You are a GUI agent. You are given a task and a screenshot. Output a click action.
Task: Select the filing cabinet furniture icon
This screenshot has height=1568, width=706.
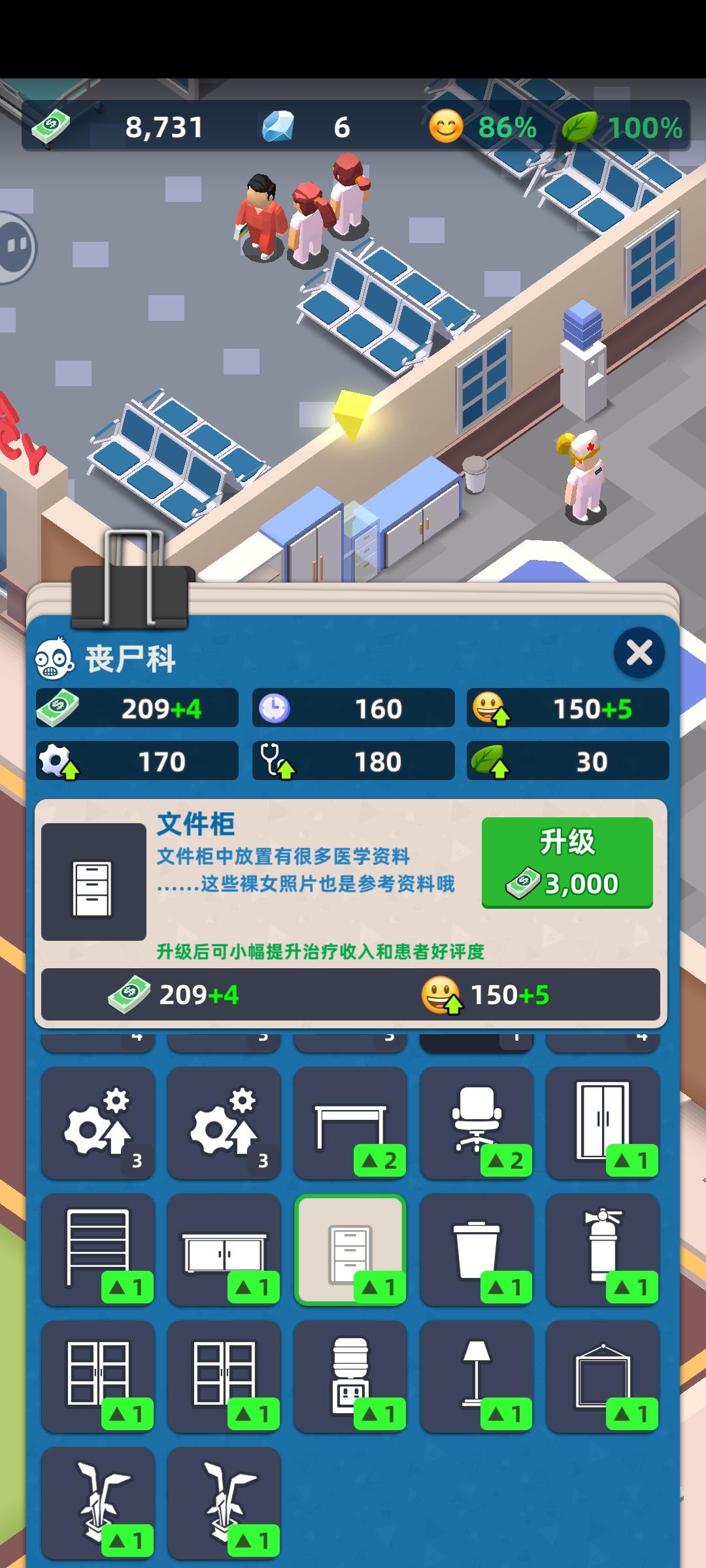click(x=351, y=1251)
